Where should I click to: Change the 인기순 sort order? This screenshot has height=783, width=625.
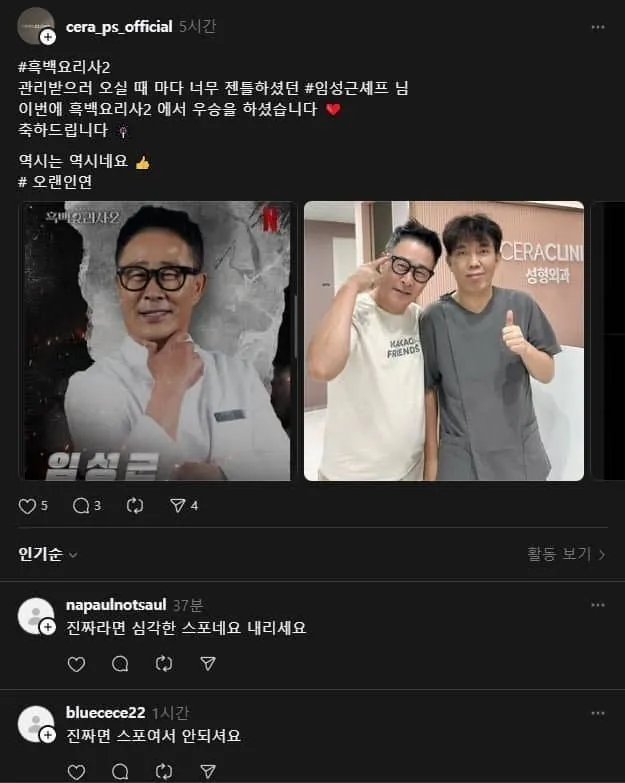pyautogui.click(x=48, y=553)
